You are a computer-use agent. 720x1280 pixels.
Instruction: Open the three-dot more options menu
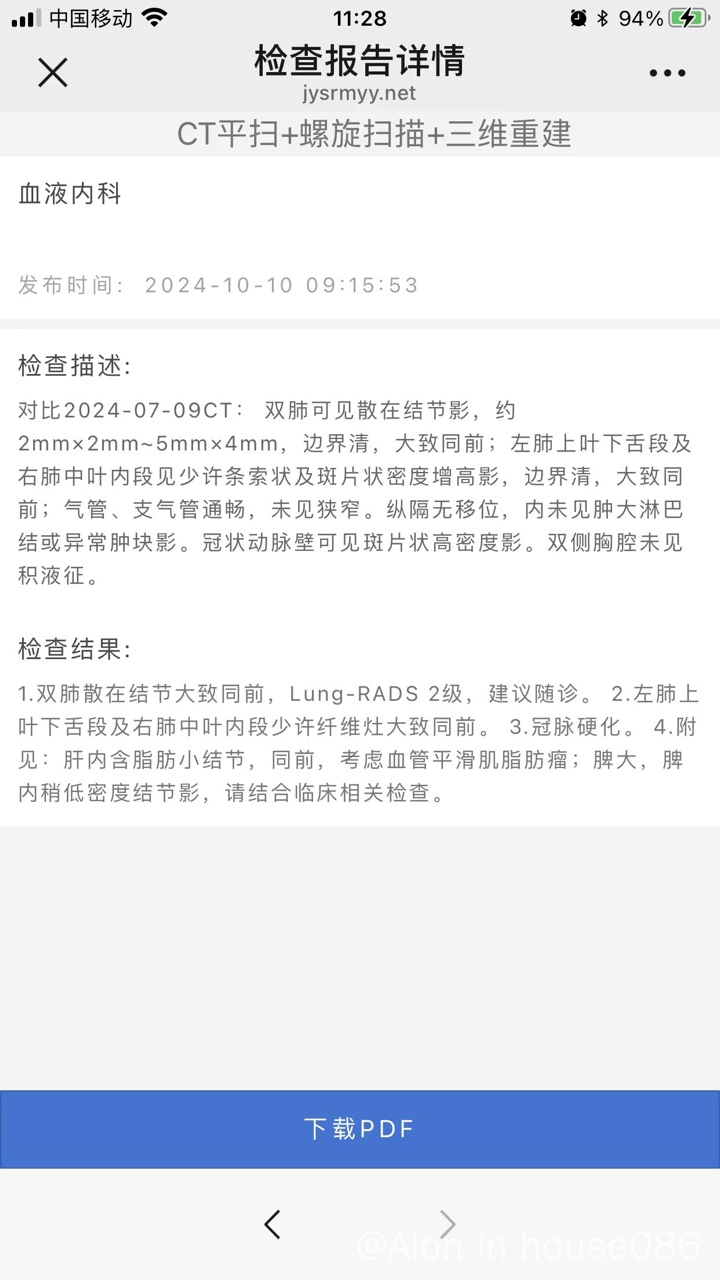tap(667, 73)
